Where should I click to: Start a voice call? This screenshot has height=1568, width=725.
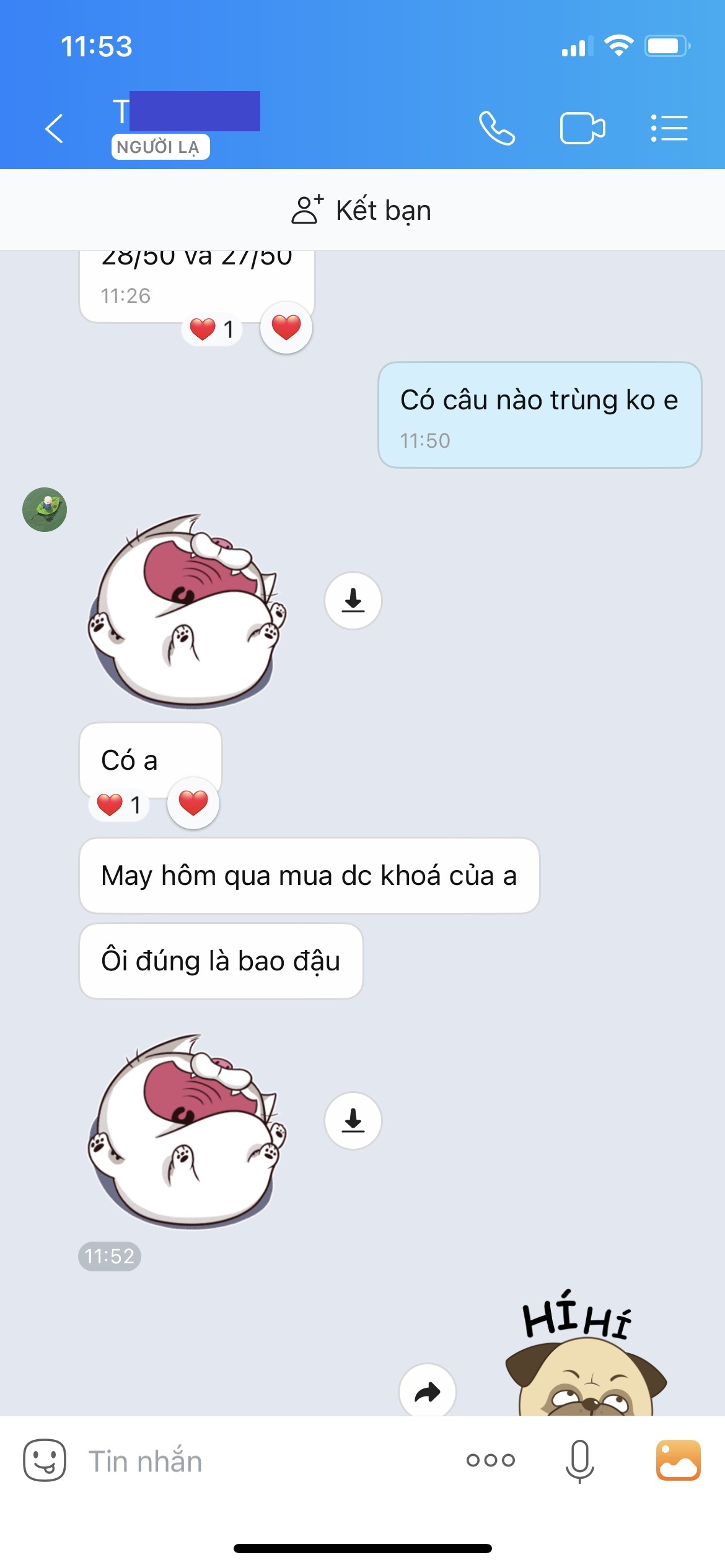(x=497, y=128)
